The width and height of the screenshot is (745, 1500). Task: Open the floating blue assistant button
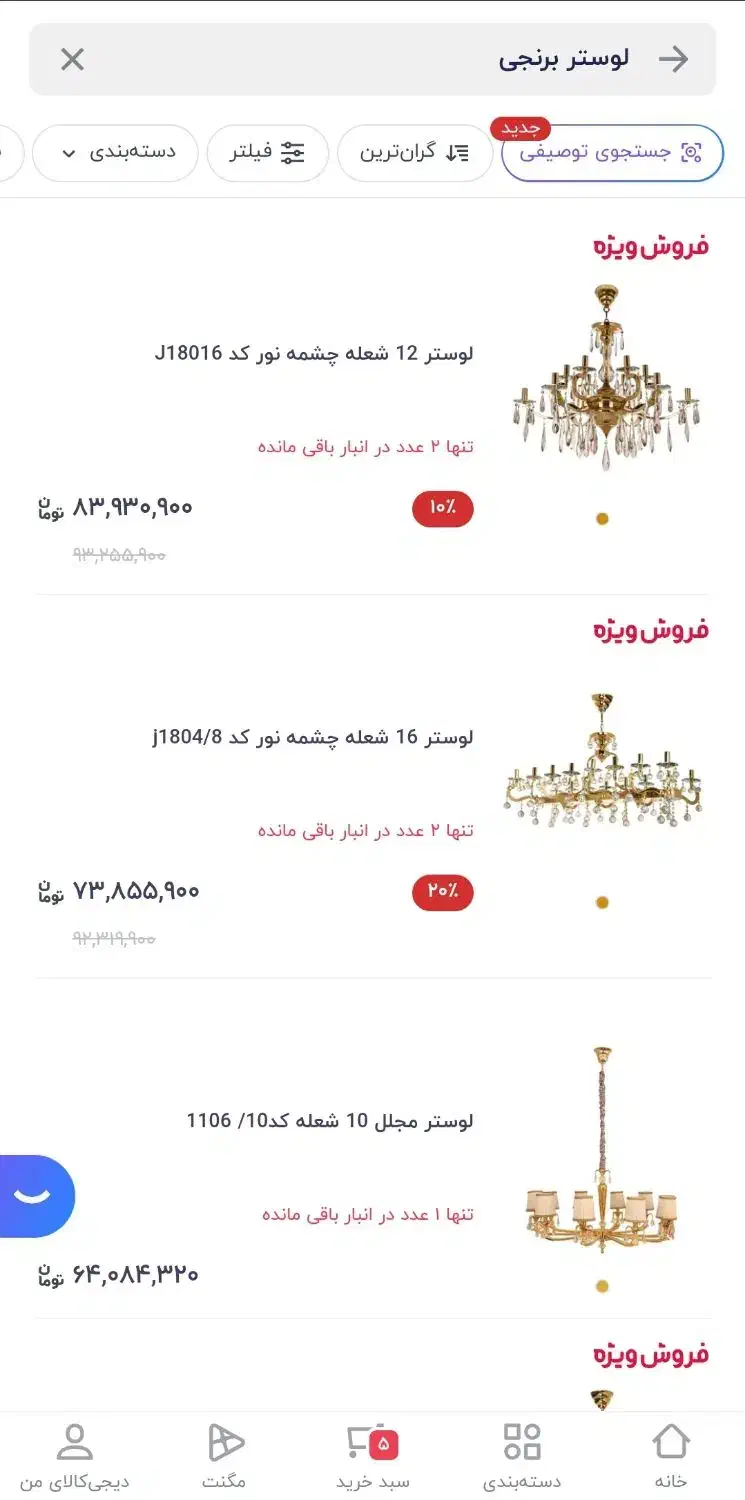pyautogui.click(x=35, y=1196)
